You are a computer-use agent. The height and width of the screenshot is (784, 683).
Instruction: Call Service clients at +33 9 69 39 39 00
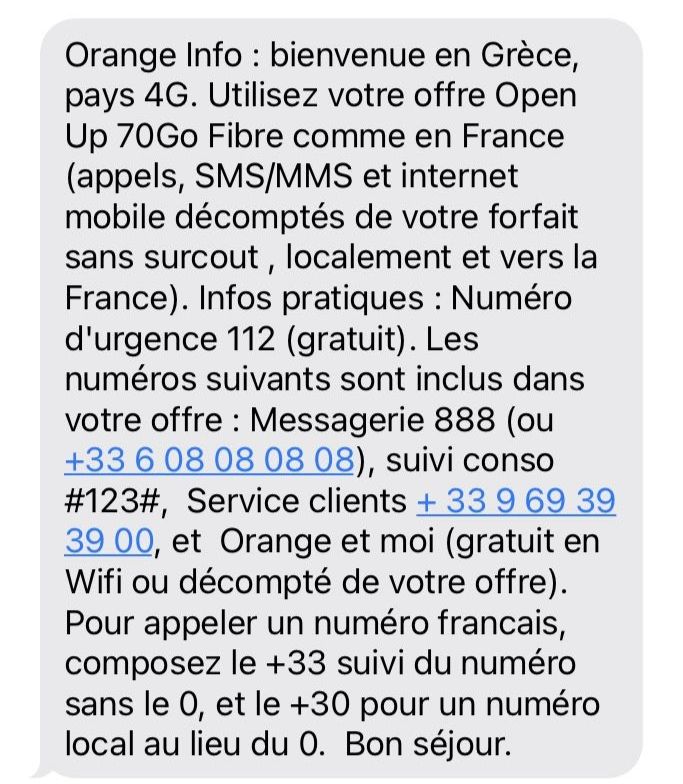(x=514, y=501)
